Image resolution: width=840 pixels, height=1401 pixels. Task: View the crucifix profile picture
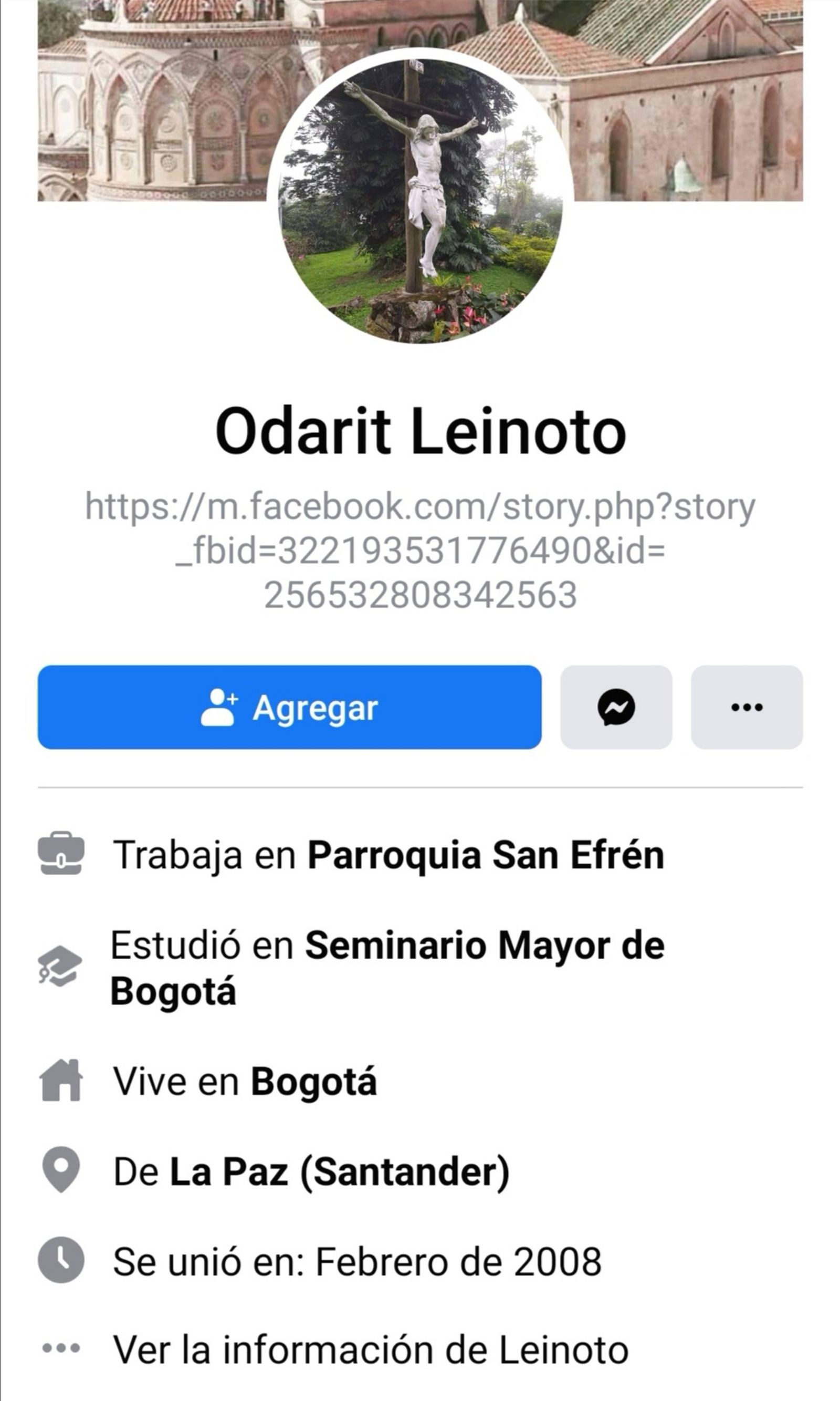pos(420,198)
